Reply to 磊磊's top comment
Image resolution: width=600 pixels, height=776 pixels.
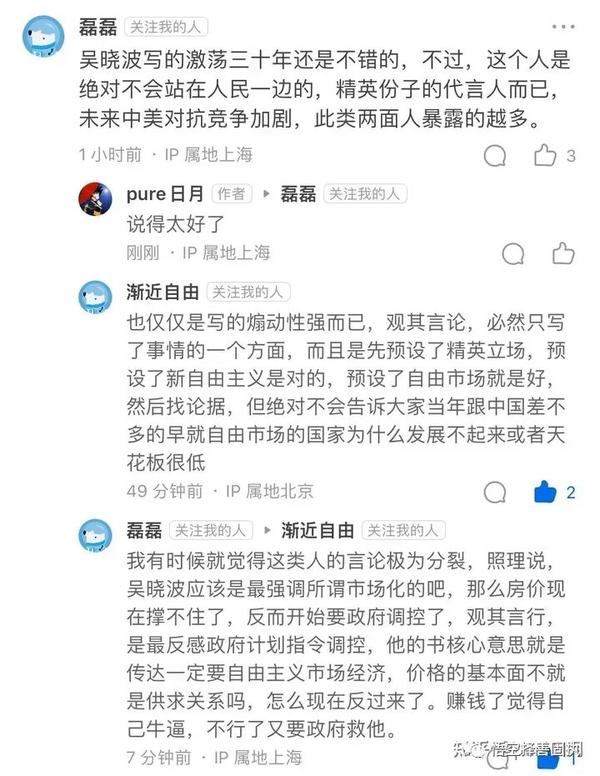coord(494,155)
